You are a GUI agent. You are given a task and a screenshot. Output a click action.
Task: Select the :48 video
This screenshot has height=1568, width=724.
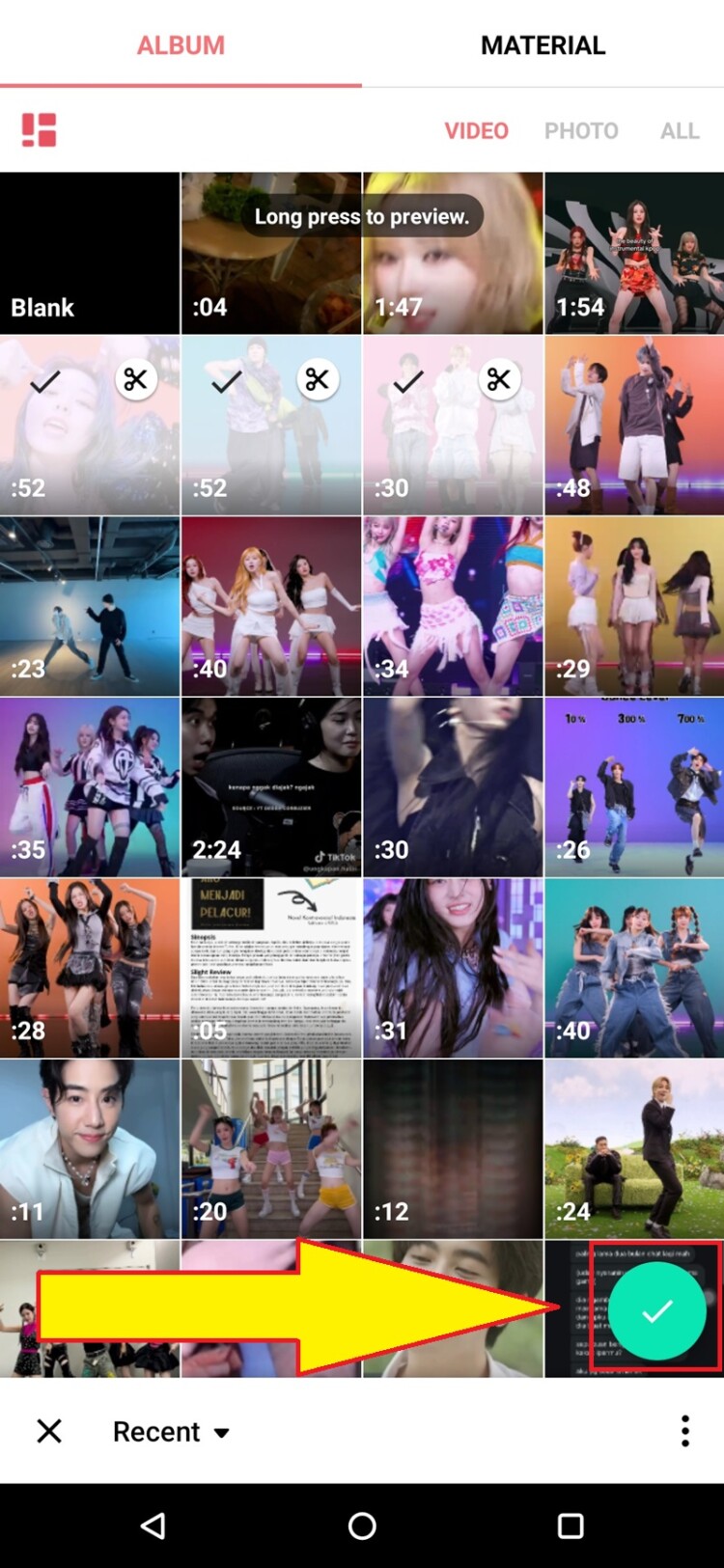point(634,425)
